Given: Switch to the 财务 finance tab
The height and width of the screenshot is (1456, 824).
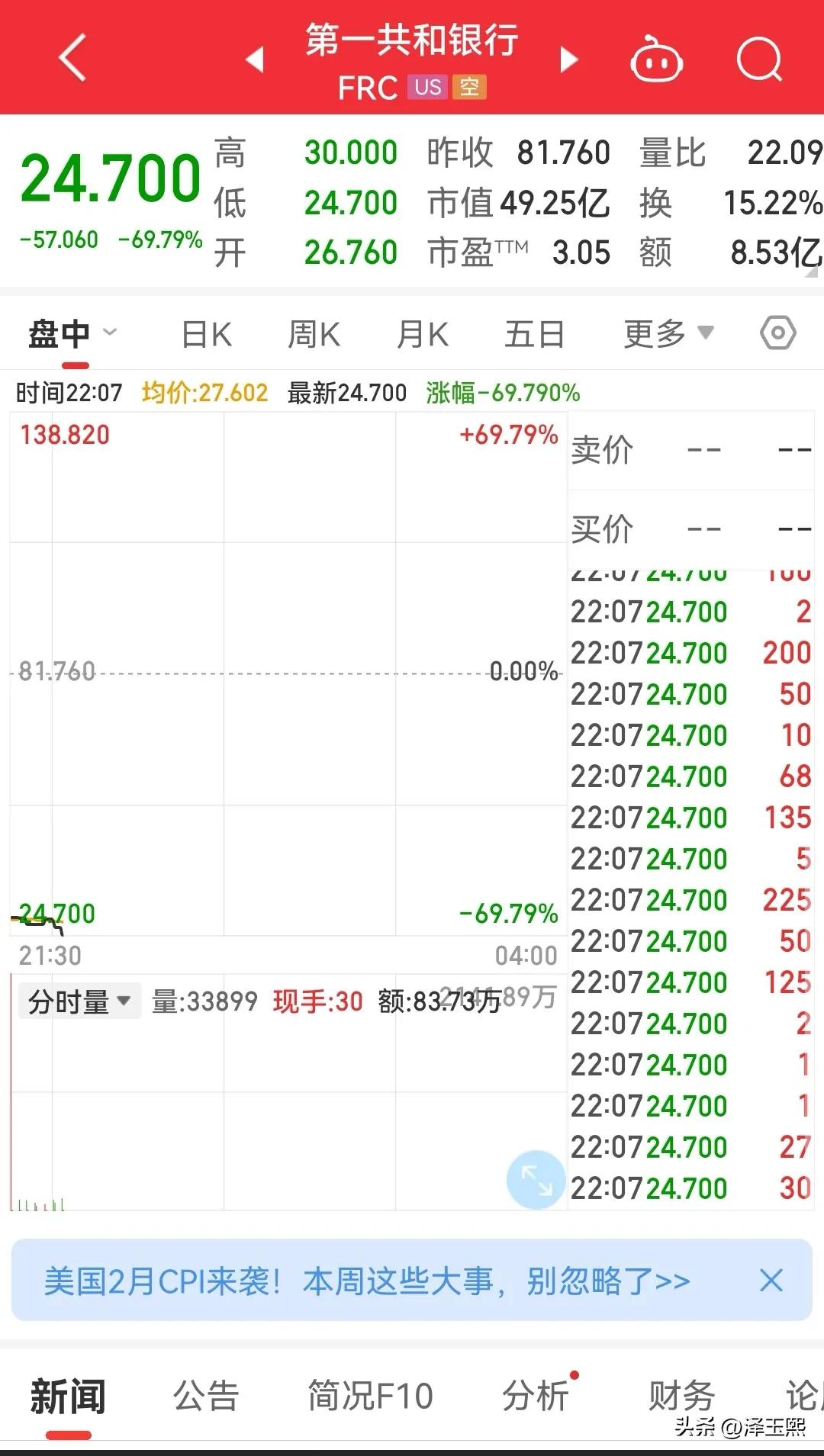Looking at the screenshot, I should click(681, 1396).
